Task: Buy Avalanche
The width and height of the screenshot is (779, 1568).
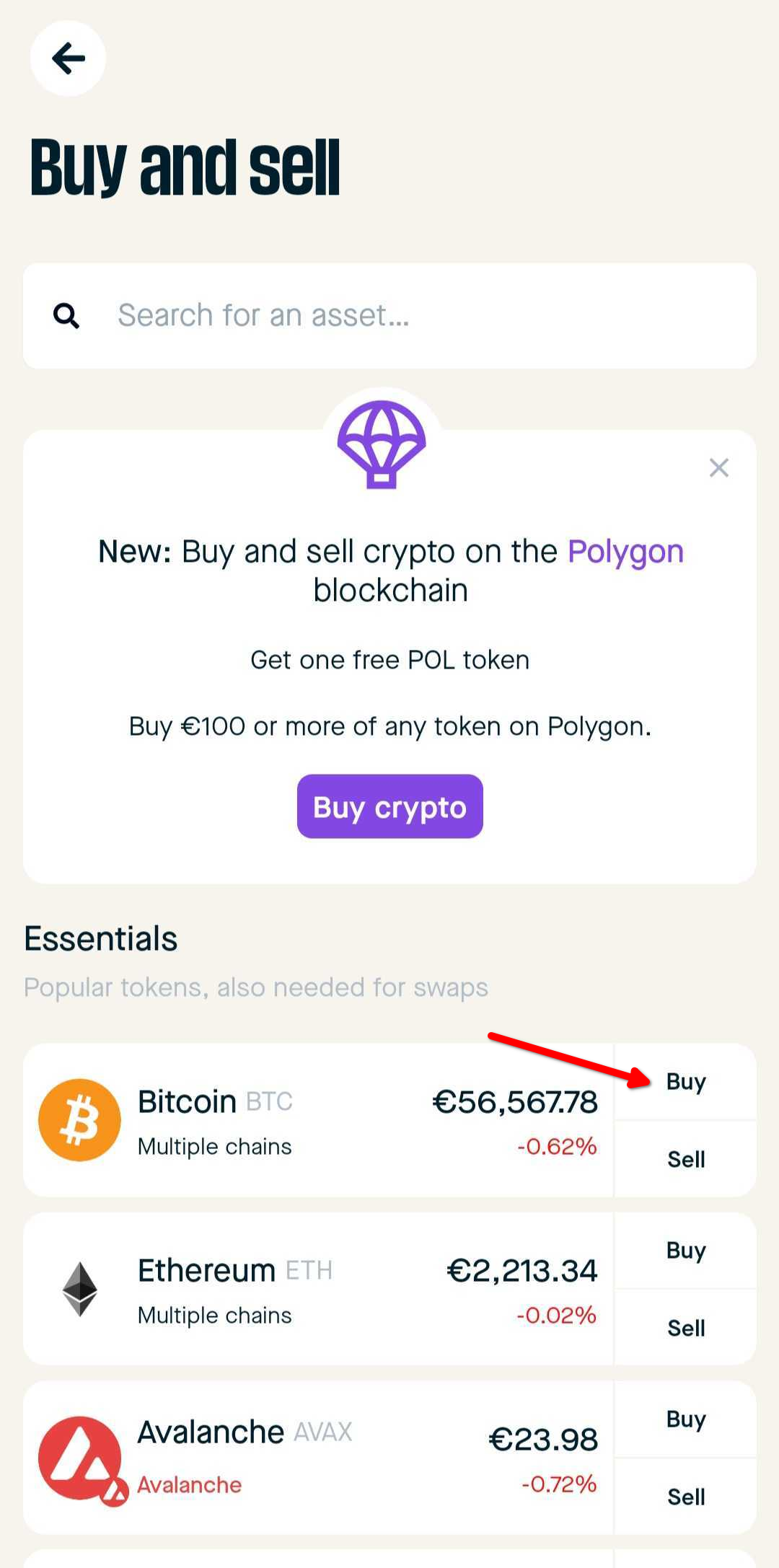Action: coord(685,1419)
